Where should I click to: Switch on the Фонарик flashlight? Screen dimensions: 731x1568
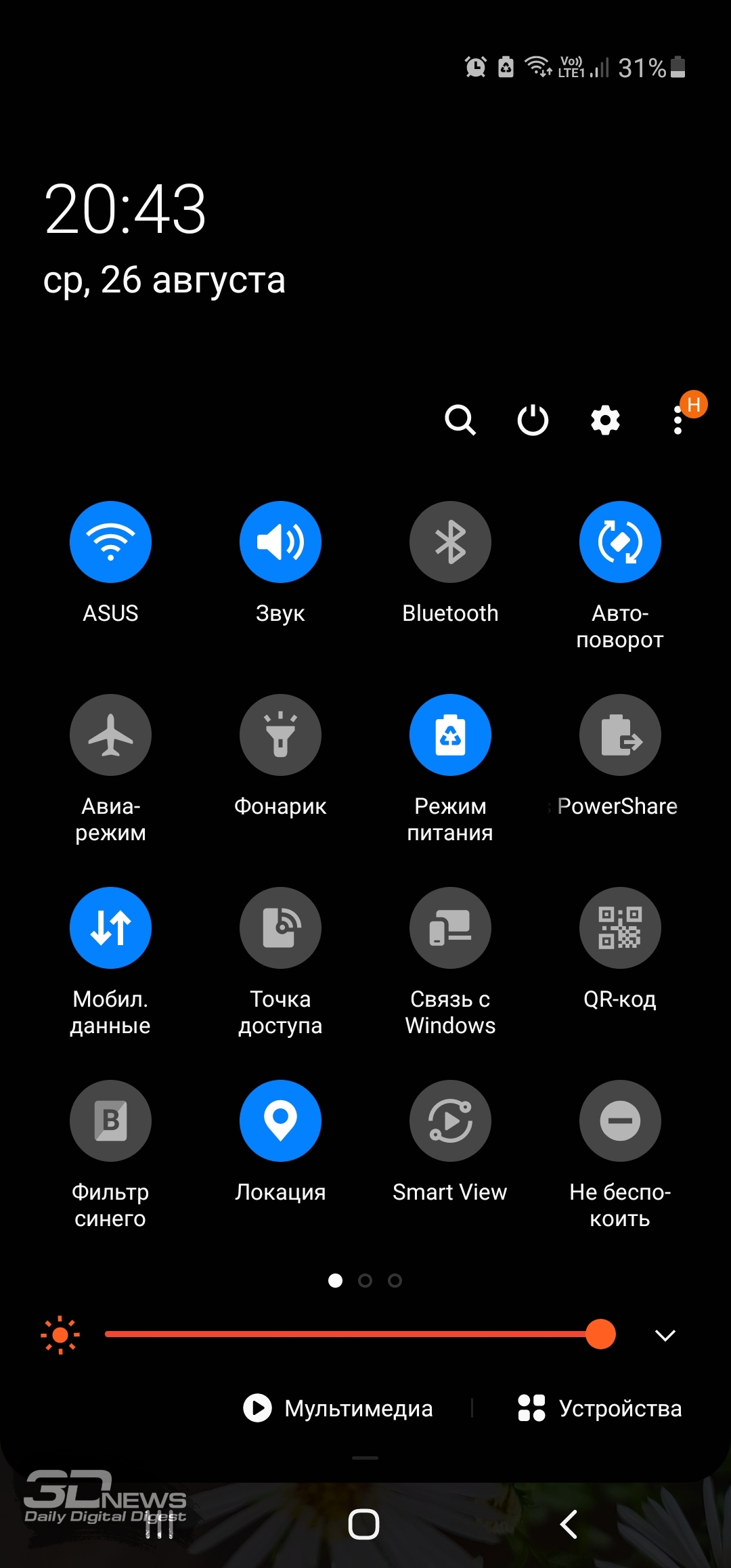point(280,735)
